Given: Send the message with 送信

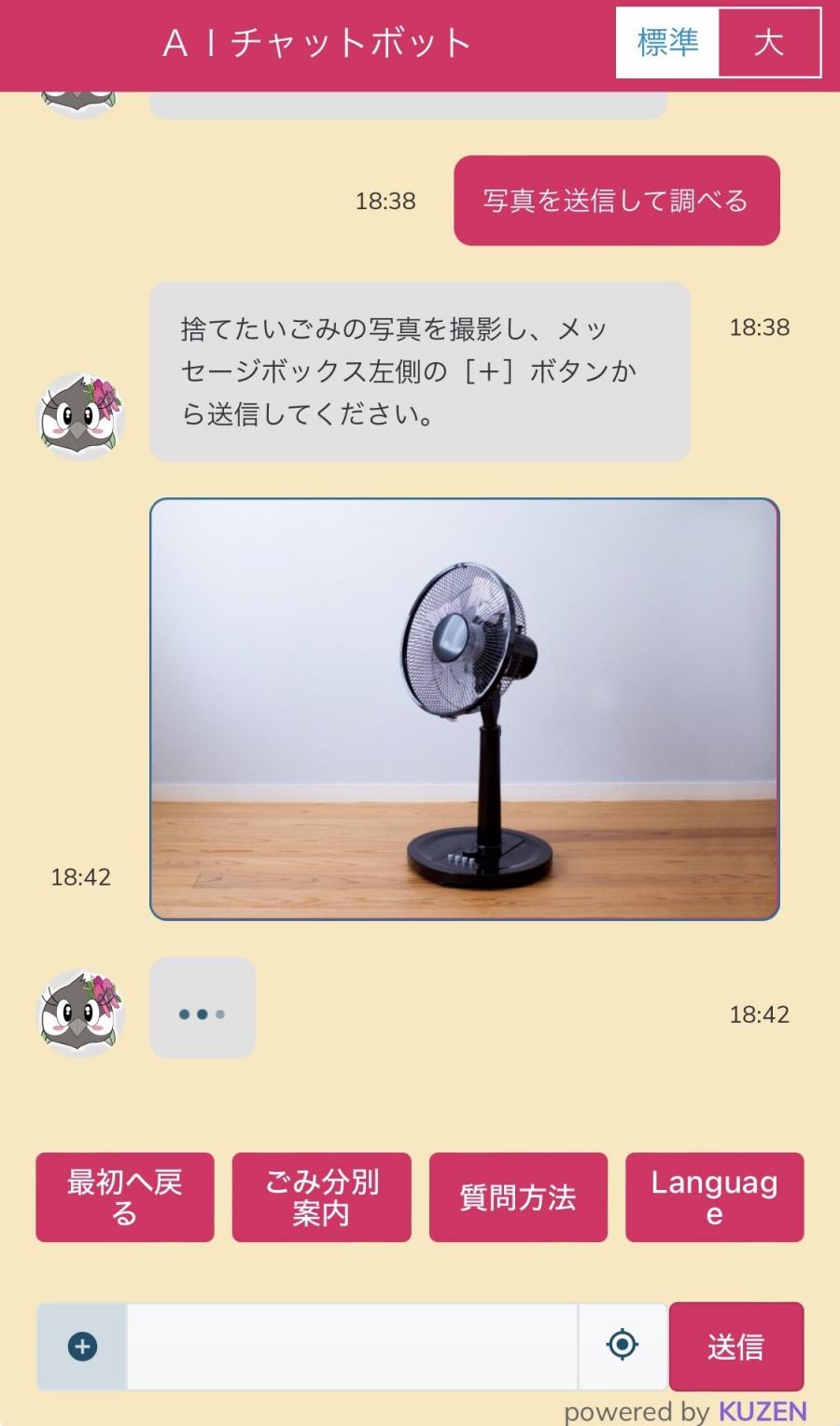Looking at the screenshot, I should [735, 1347].
